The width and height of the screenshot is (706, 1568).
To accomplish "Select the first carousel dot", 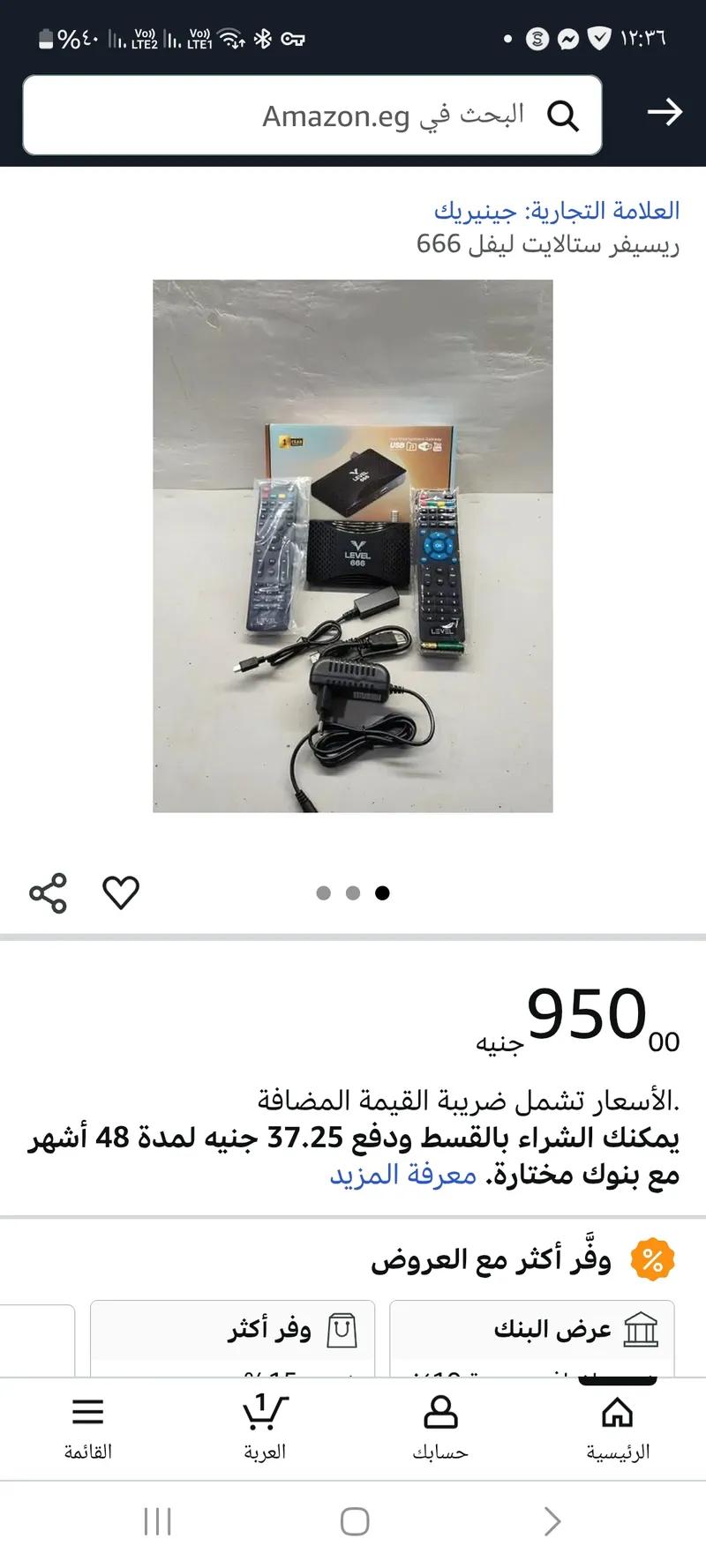I will tap(323, 892).
